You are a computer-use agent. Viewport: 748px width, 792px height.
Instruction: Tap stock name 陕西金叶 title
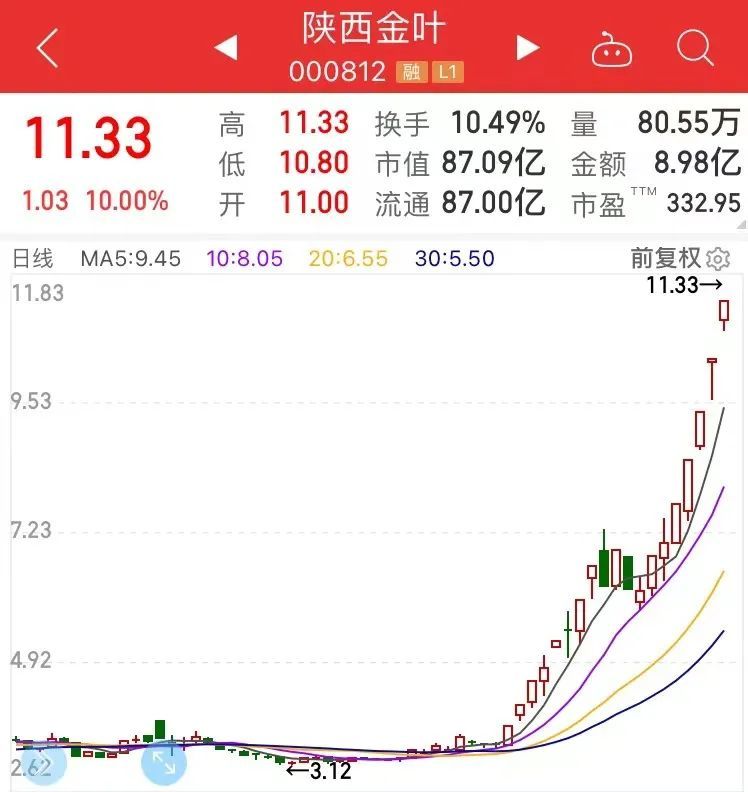(374, 30)
